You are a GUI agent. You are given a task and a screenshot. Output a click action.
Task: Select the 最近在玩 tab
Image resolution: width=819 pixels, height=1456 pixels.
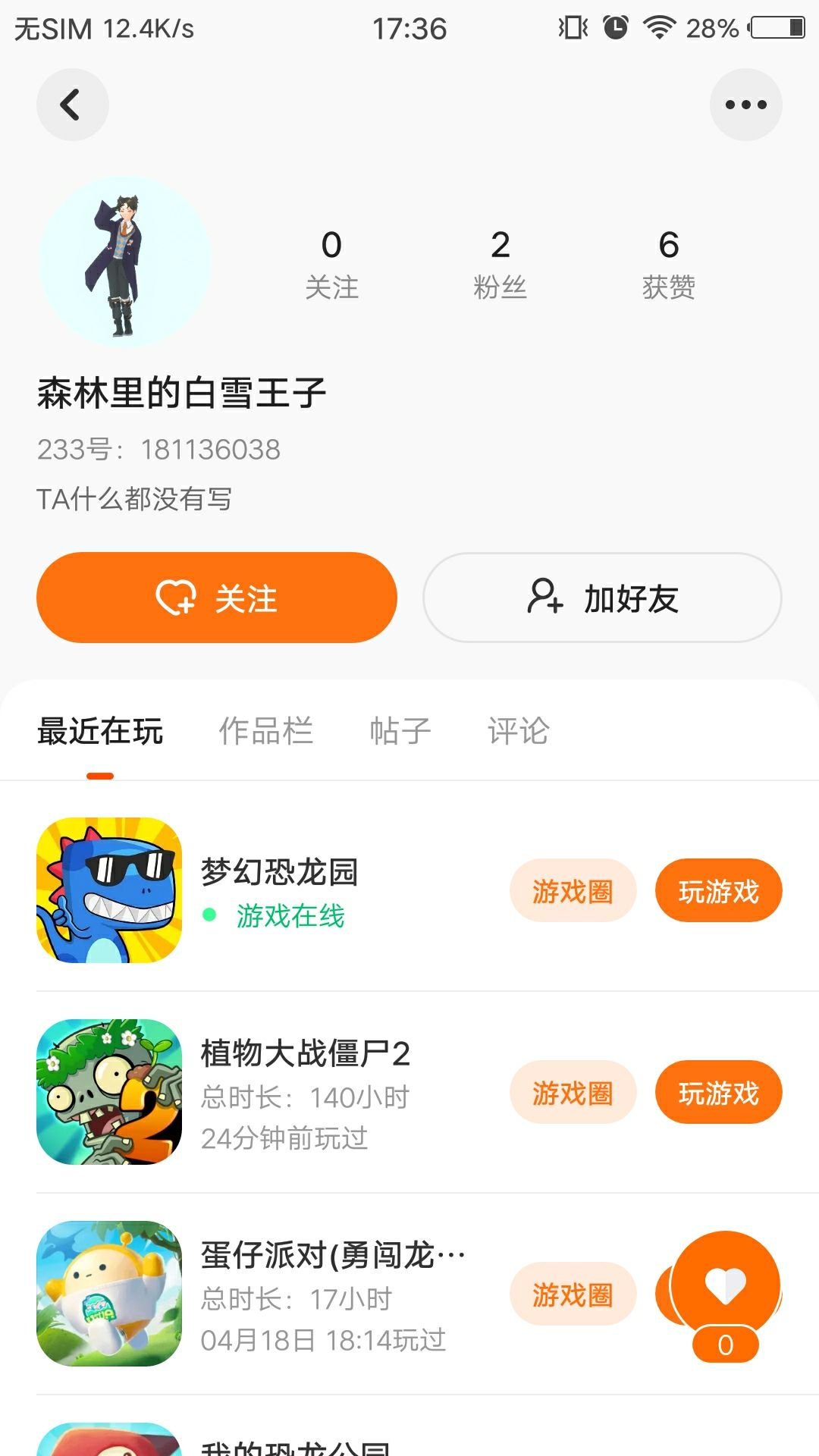click(x=100, y=731)
